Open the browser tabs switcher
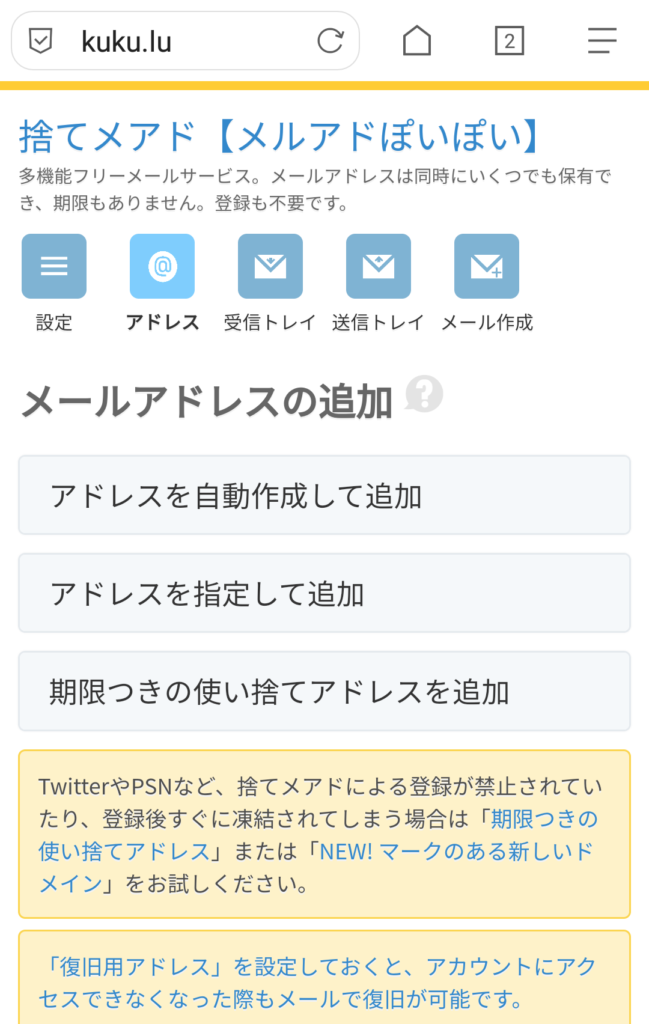This screenshot has width=649, height=1024. click(x=509, y=41)
